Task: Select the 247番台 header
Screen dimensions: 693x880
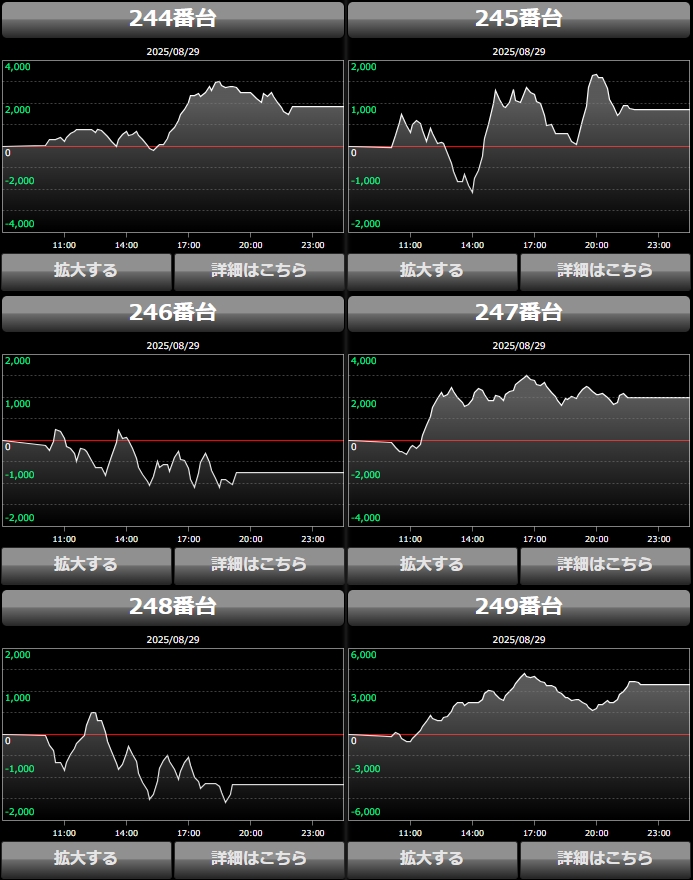Action: (519, 313)
